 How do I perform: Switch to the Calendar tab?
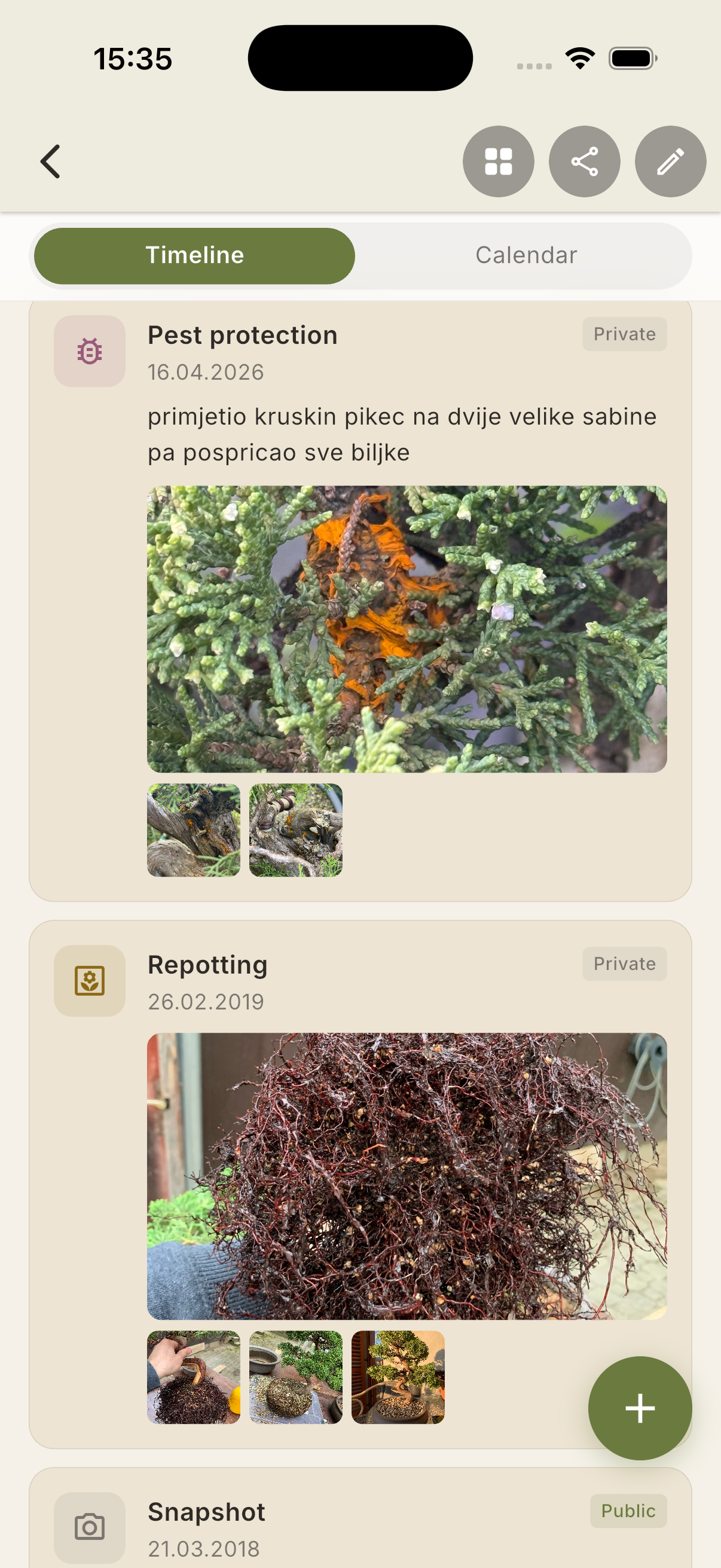526,256
